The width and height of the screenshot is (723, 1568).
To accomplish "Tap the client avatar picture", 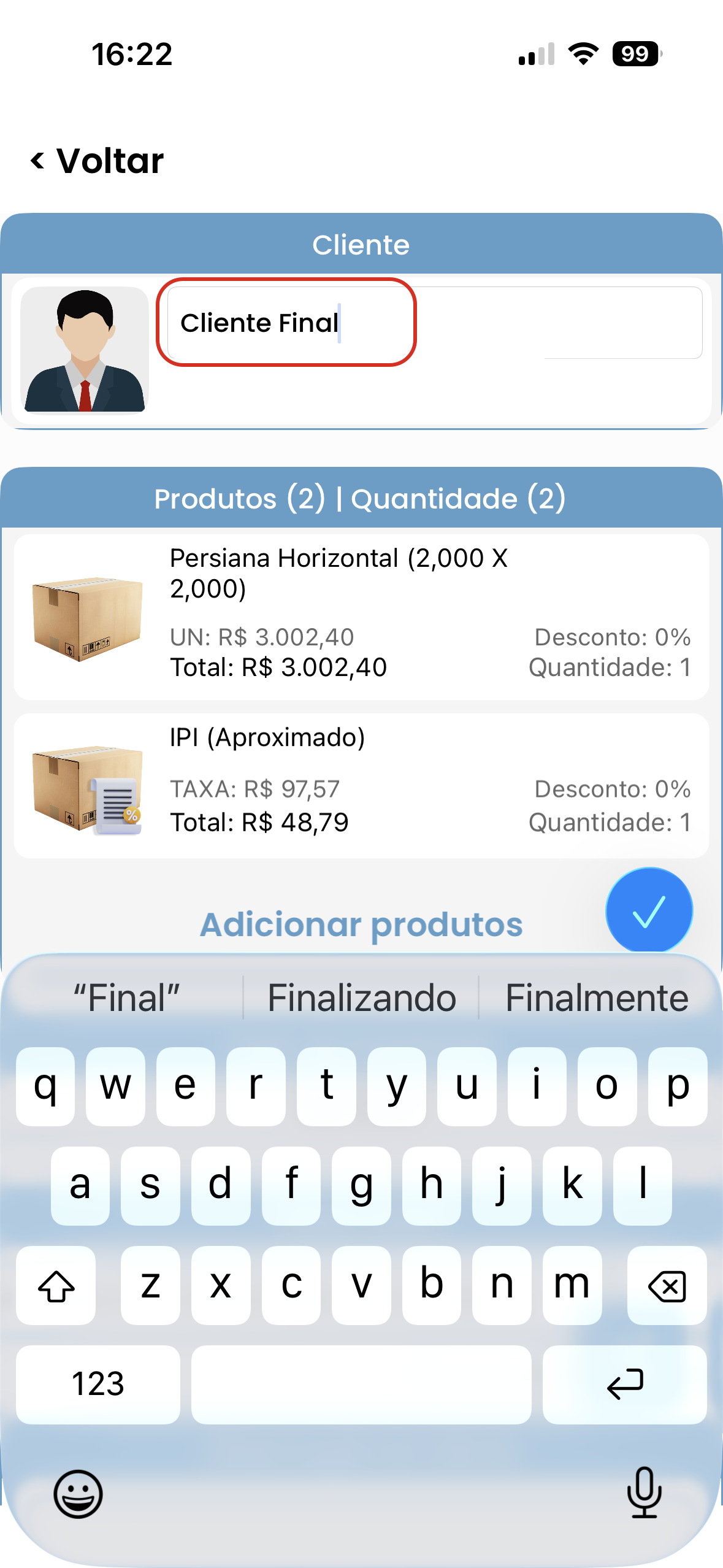I will click(85, 351).
